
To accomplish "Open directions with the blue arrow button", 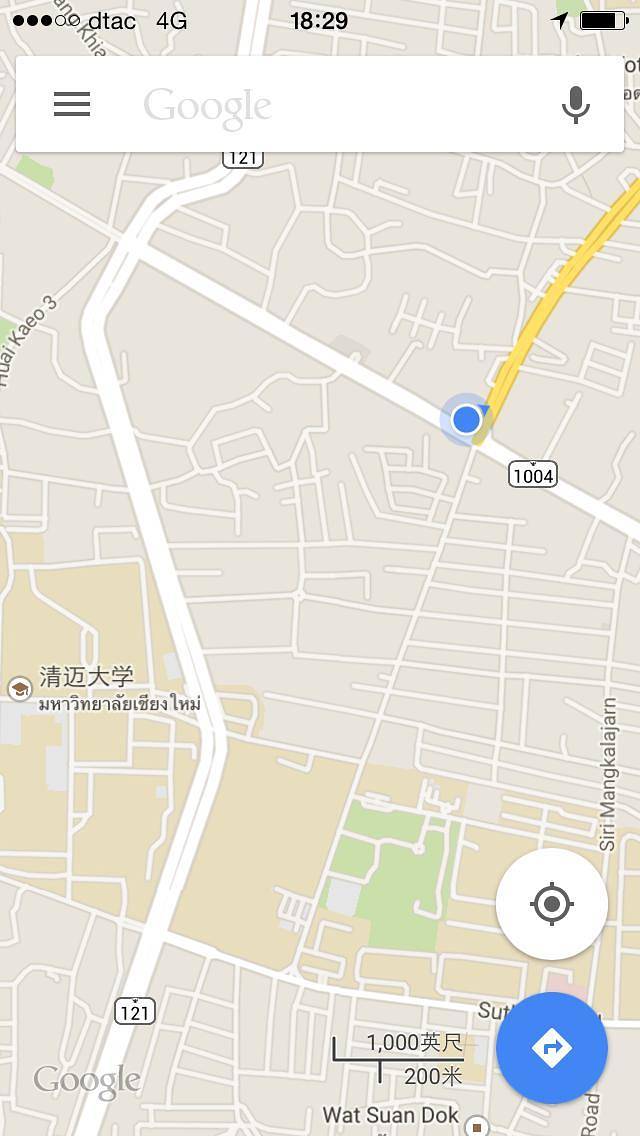I will pyautogui.click(x=551, y=1048).
